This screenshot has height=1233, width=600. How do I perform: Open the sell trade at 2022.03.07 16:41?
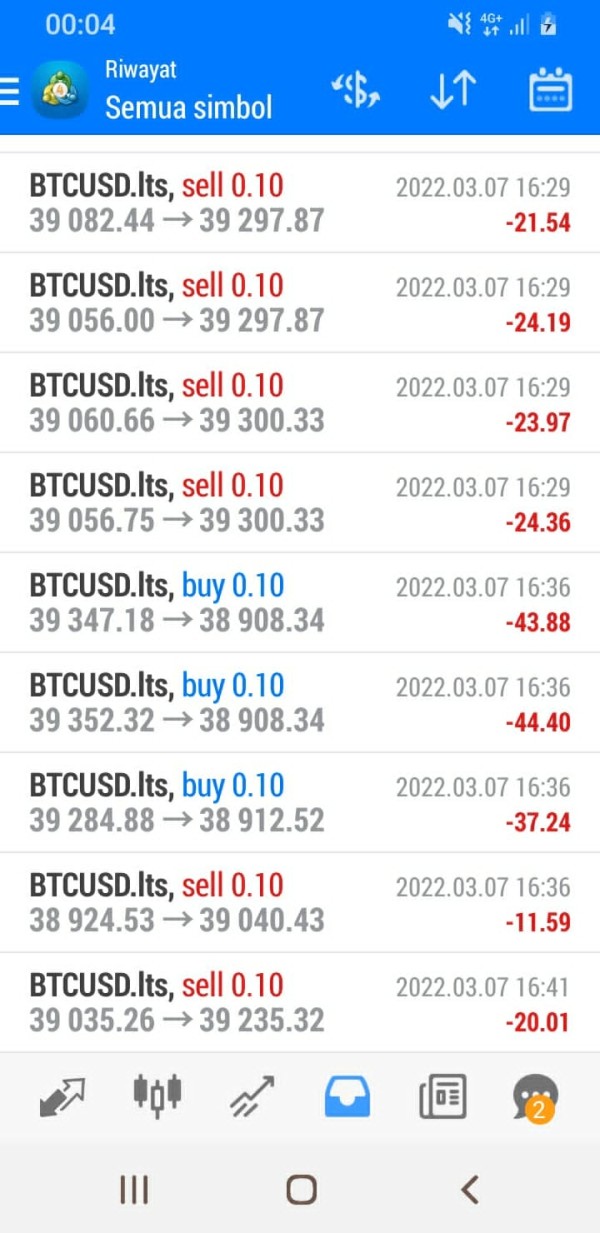300,1003
